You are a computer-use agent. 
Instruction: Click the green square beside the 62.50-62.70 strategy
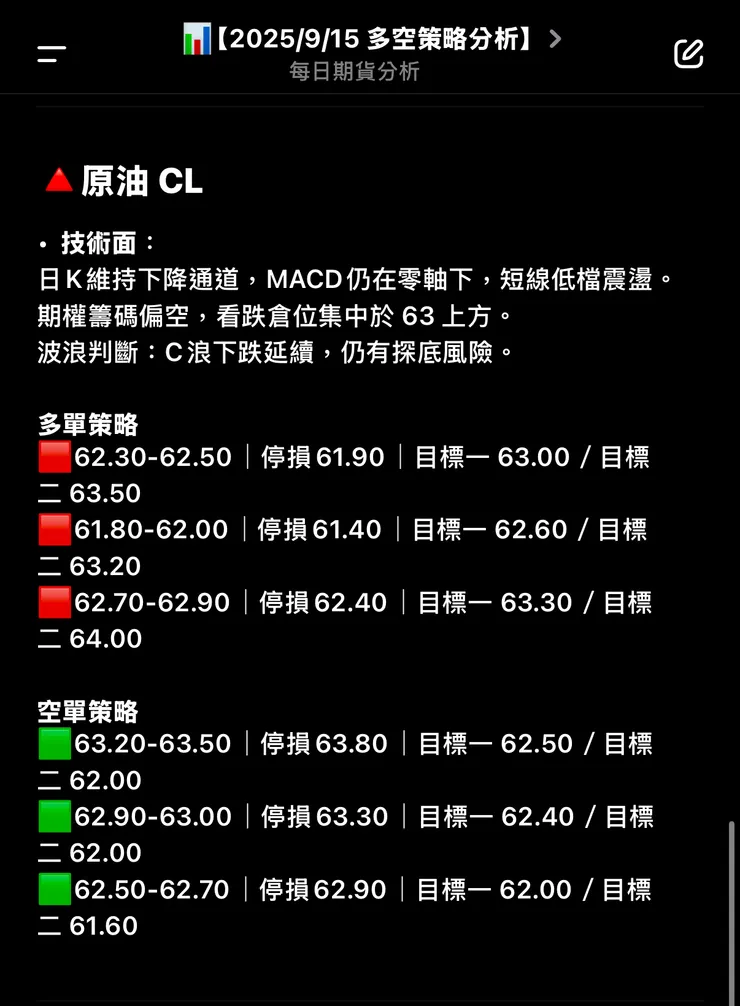click(x=54, y=891)
